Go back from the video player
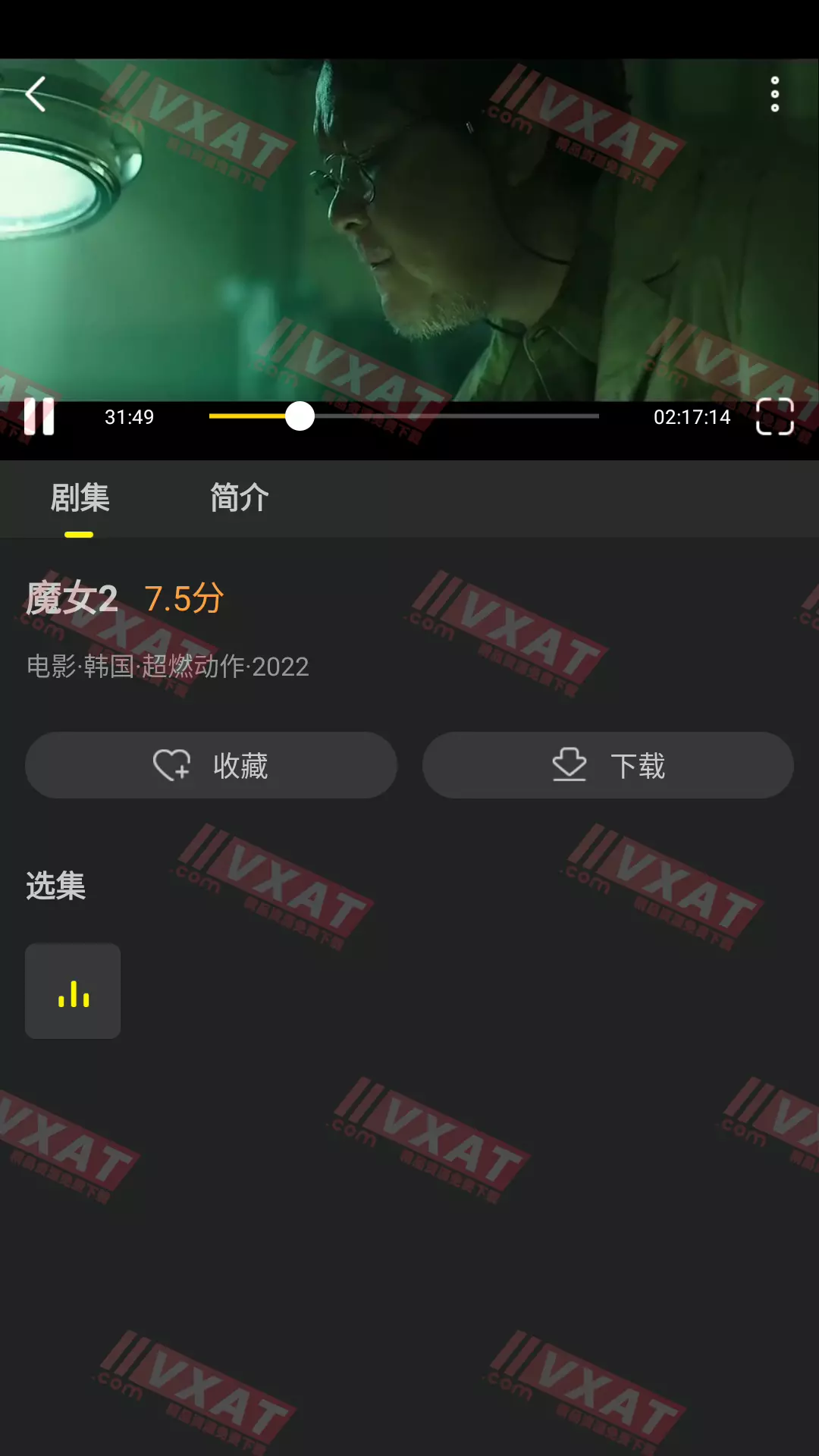This screenshot has height=1456, width=819. pos(36,94)
